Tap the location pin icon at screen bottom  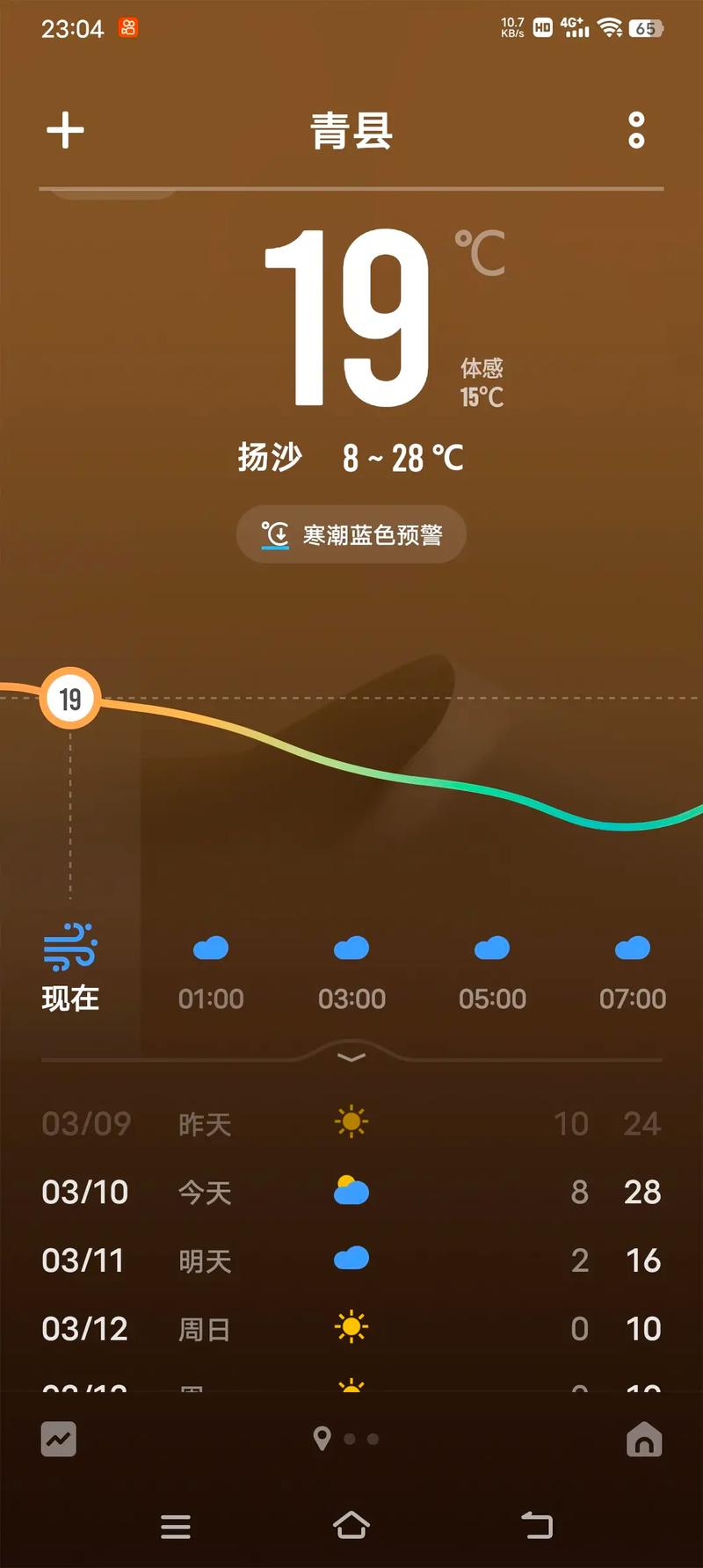point(323,1439)
